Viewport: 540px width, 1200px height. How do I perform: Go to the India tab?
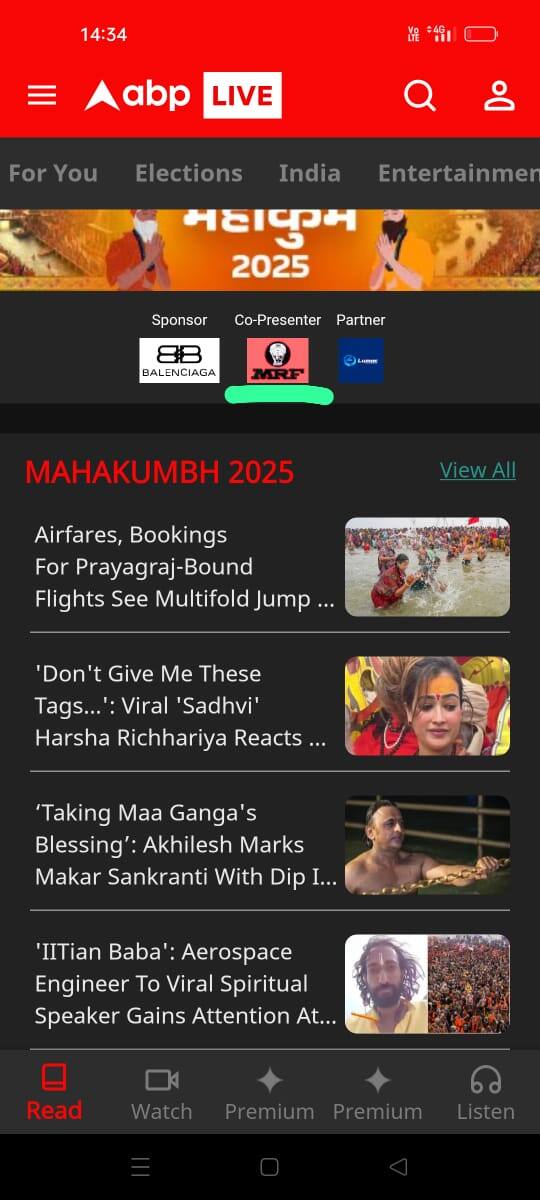click(309, 173)
